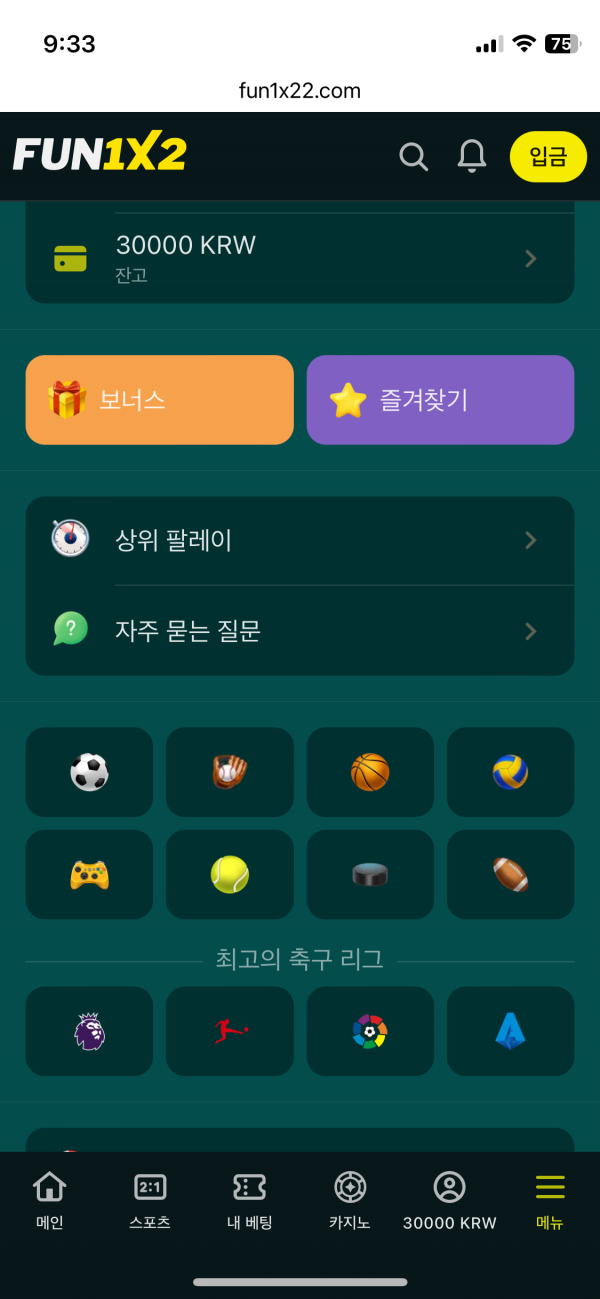Open the search icon in header
The width and height of the screenshot is (600, 1299).
413,156
